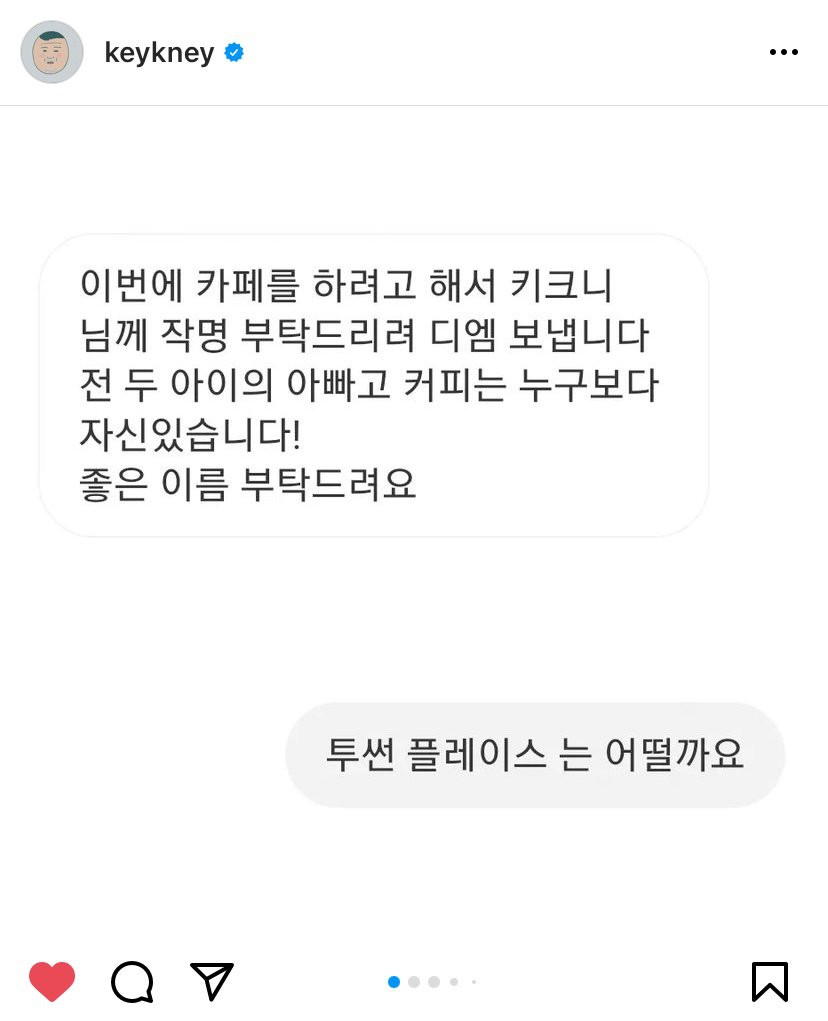This screenshot has width=828, height=1021.
Task: Tap the carousel page indicator dots
Action: (x=432, y=982)
